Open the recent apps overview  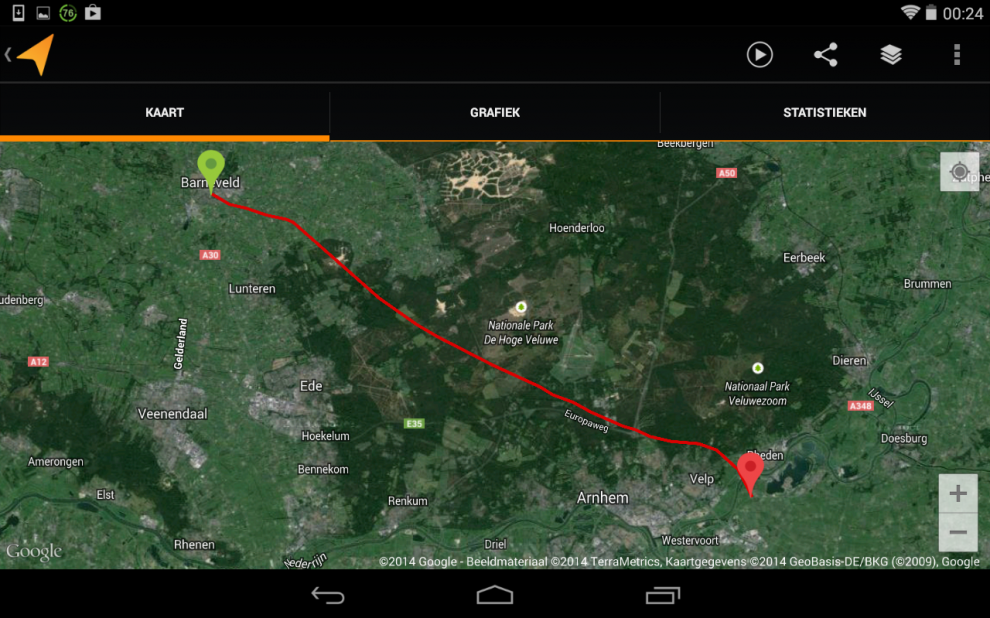(662, 595)
